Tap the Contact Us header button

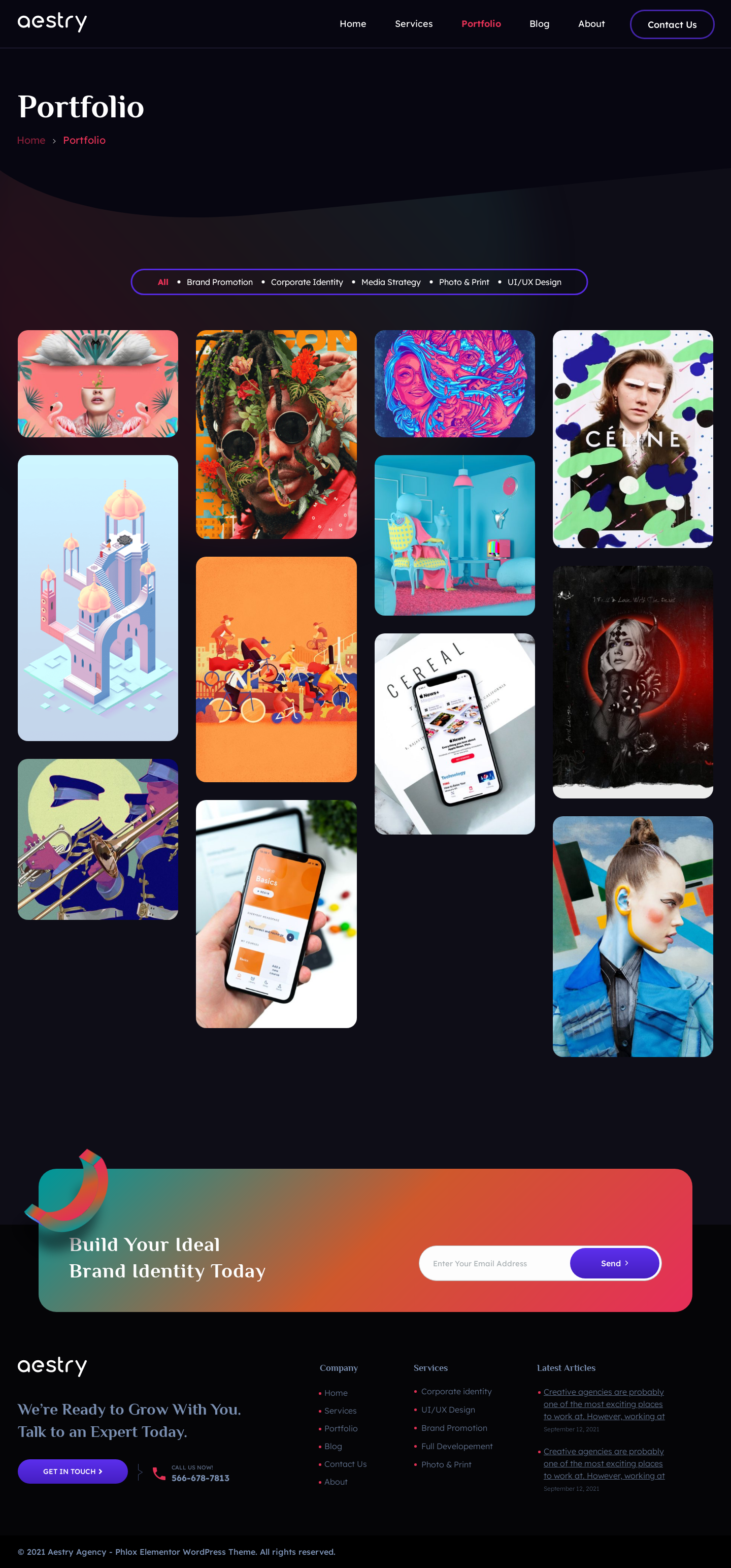[x=672, y=24]
